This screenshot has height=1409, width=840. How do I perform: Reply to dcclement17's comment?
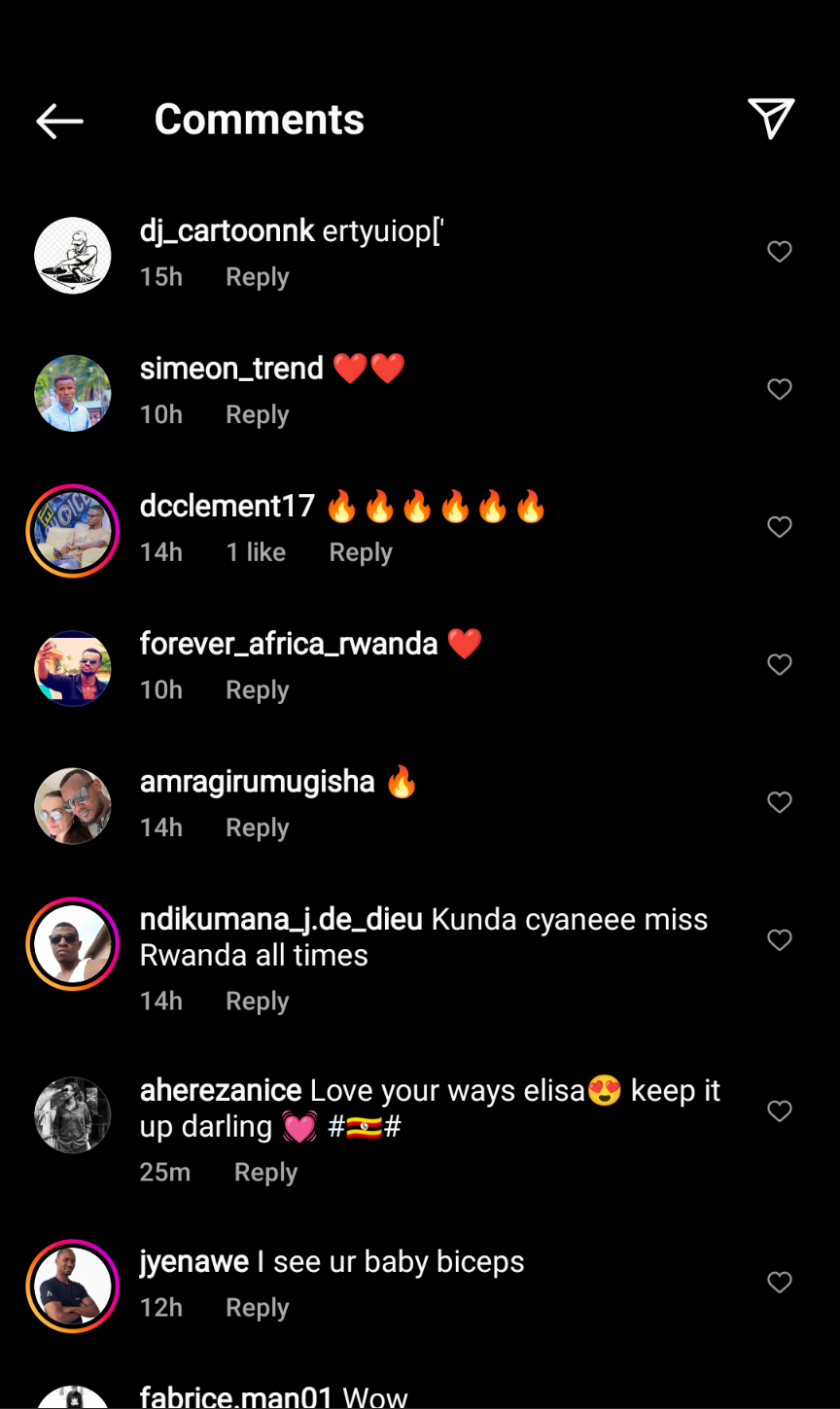360,552
